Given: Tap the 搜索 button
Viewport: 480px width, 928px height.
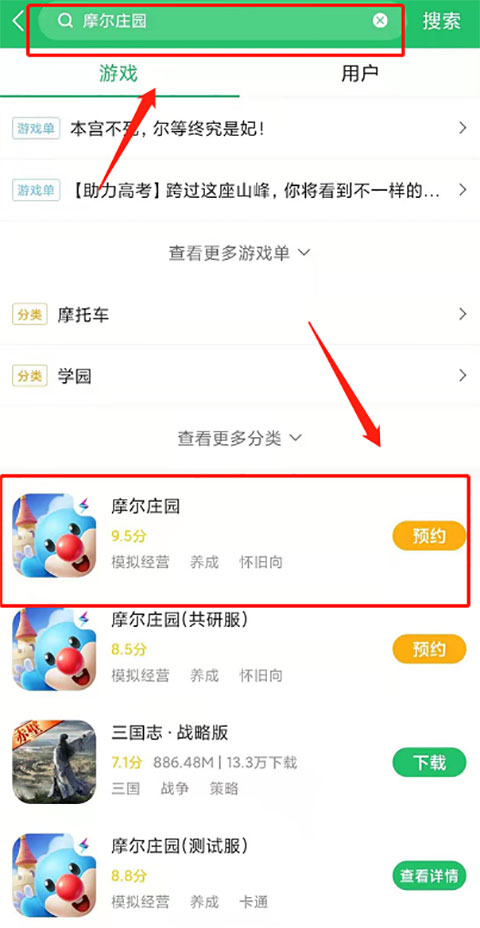Looking at the screenshot, I should pos(442,21).
